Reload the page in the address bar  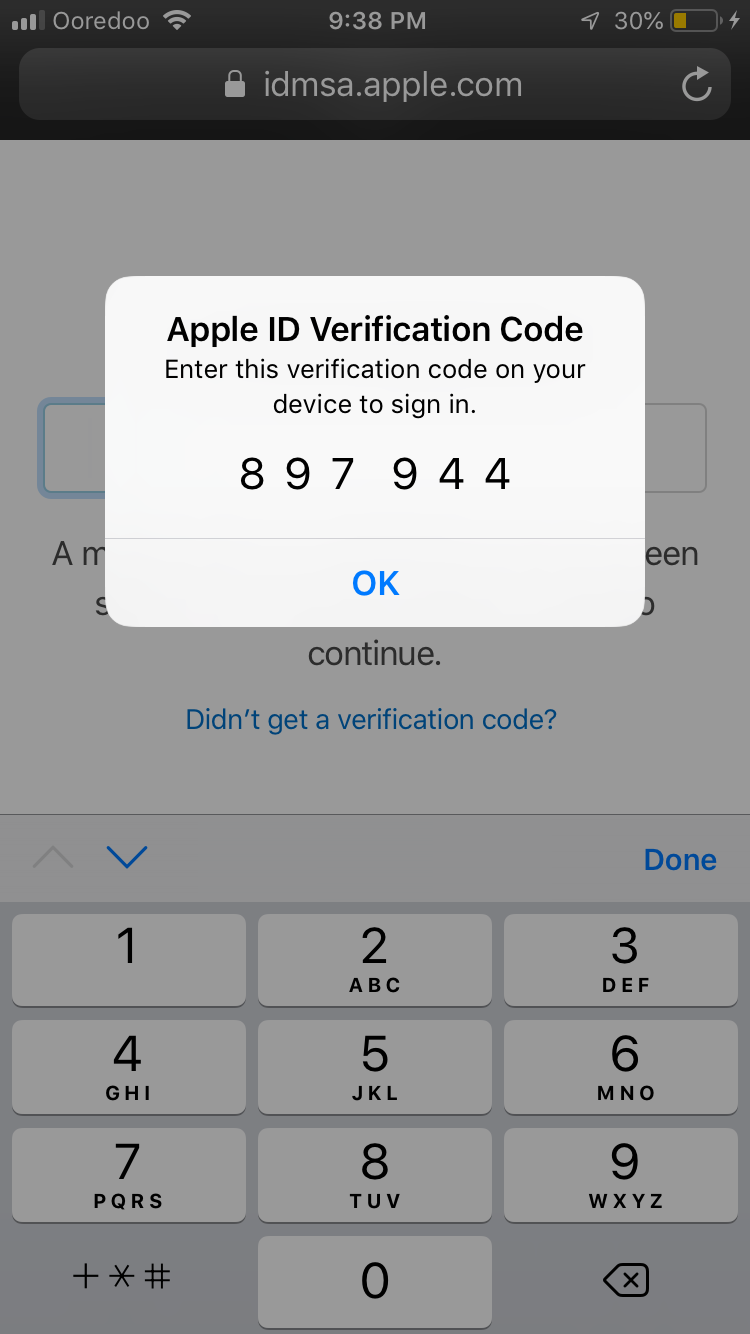point(696,85)
